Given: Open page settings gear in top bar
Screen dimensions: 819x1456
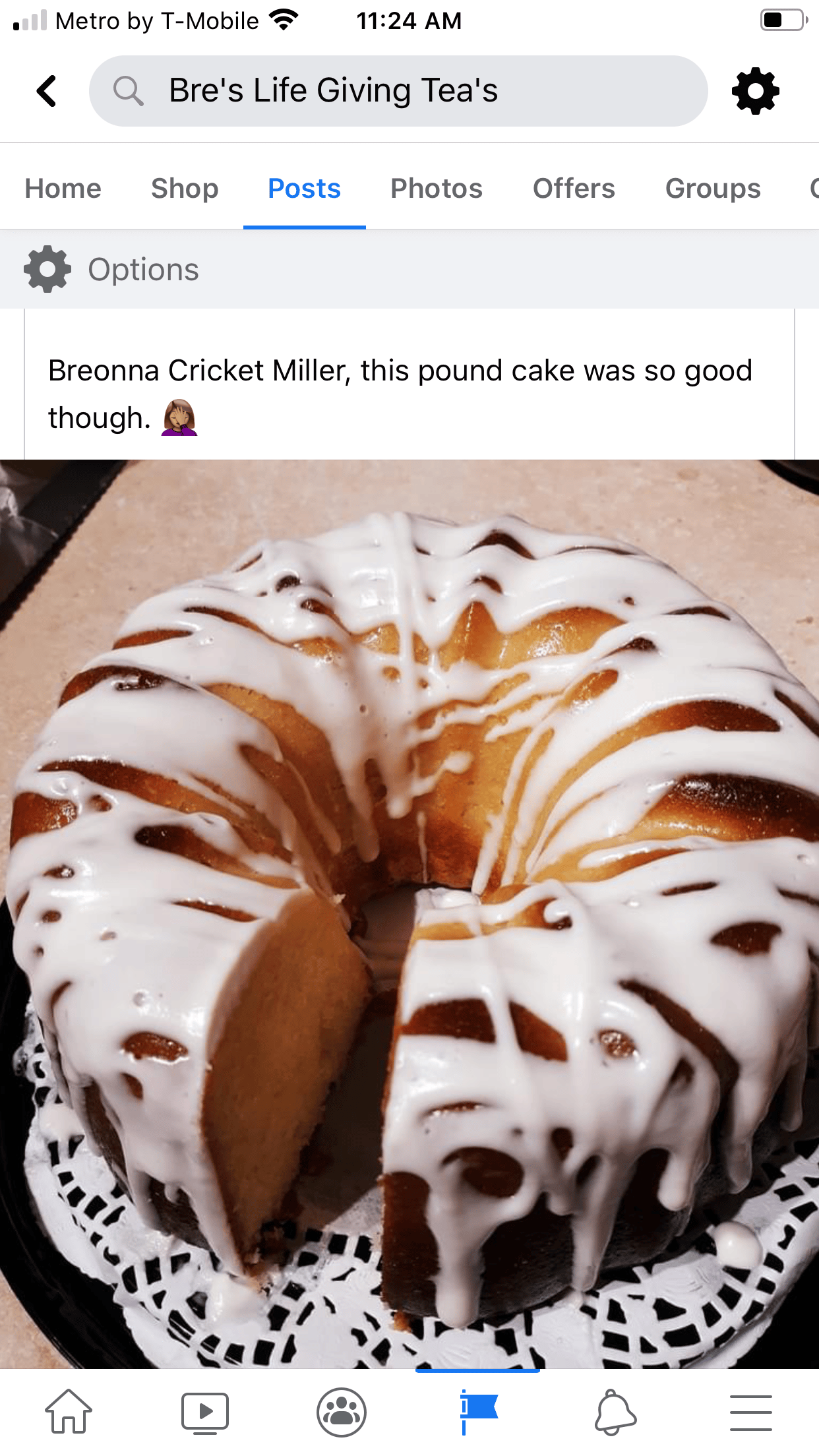Looking at the screenshot, I should (756, 91).
